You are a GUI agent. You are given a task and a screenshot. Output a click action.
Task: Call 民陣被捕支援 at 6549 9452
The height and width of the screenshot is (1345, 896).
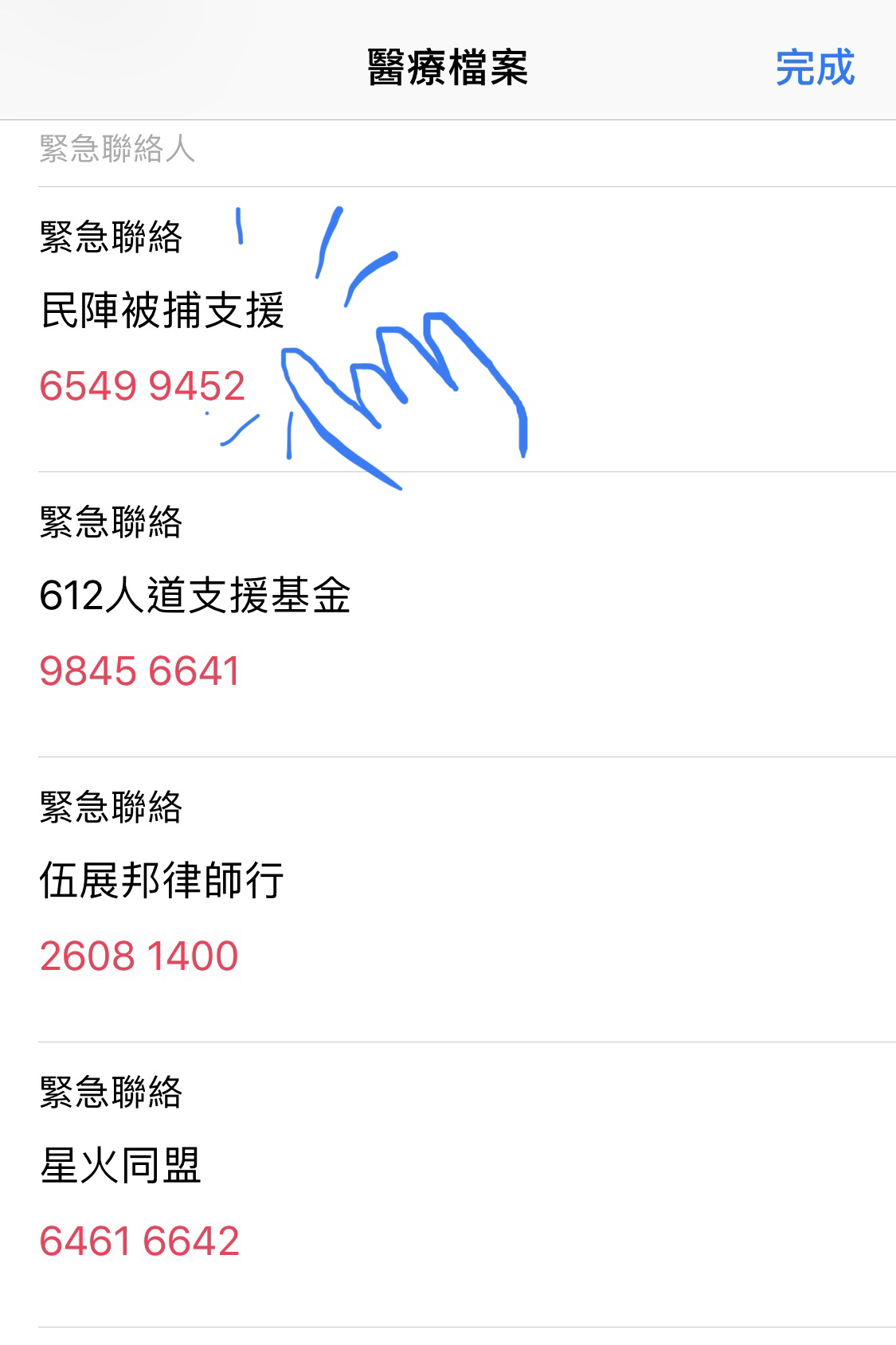[x=142, y=386]
